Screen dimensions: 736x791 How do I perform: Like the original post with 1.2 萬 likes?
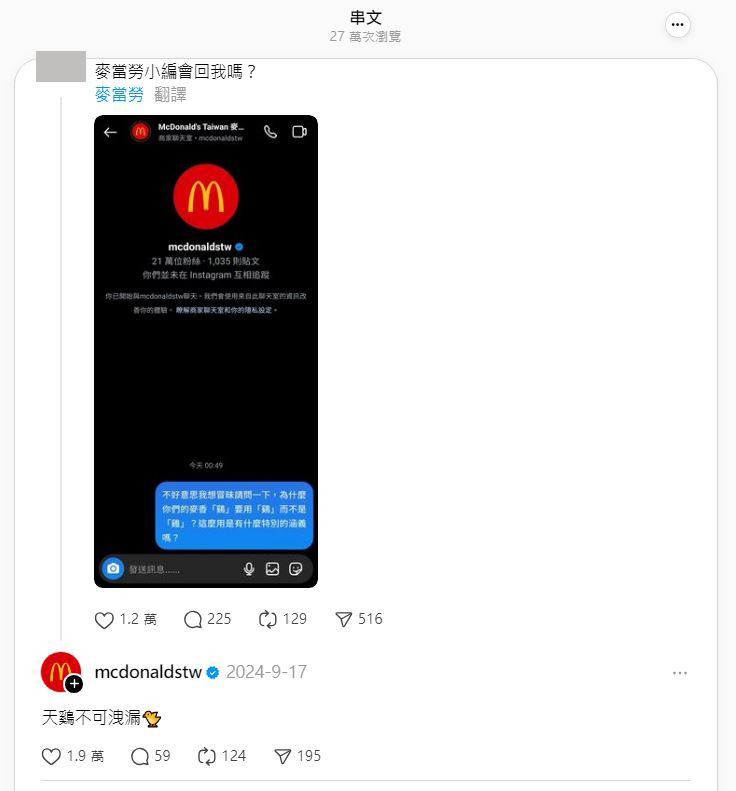coord(104,619)
